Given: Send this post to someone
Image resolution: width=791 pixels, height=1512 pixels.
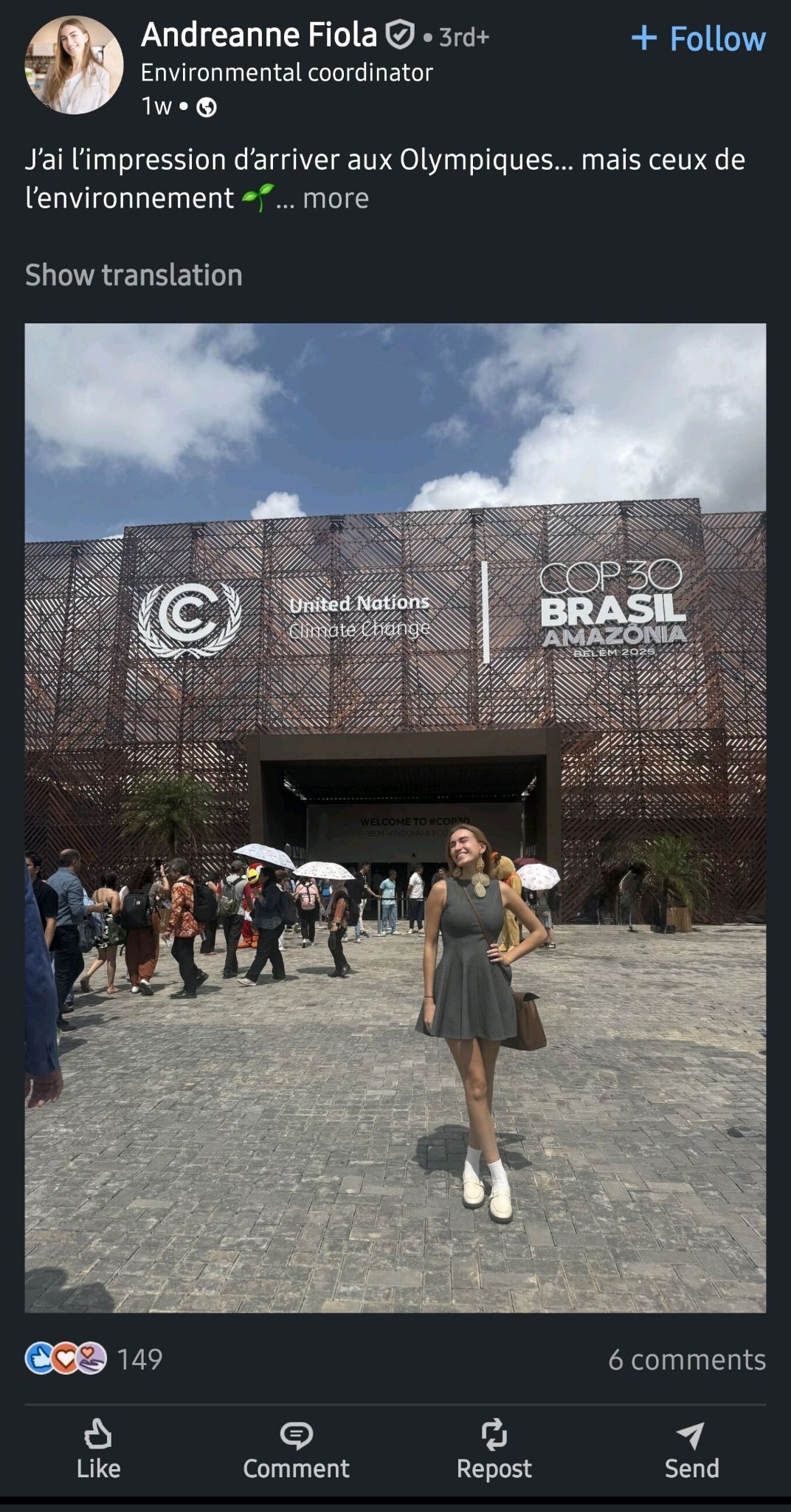Looking at the screenshot, I should click(691, 1449).
